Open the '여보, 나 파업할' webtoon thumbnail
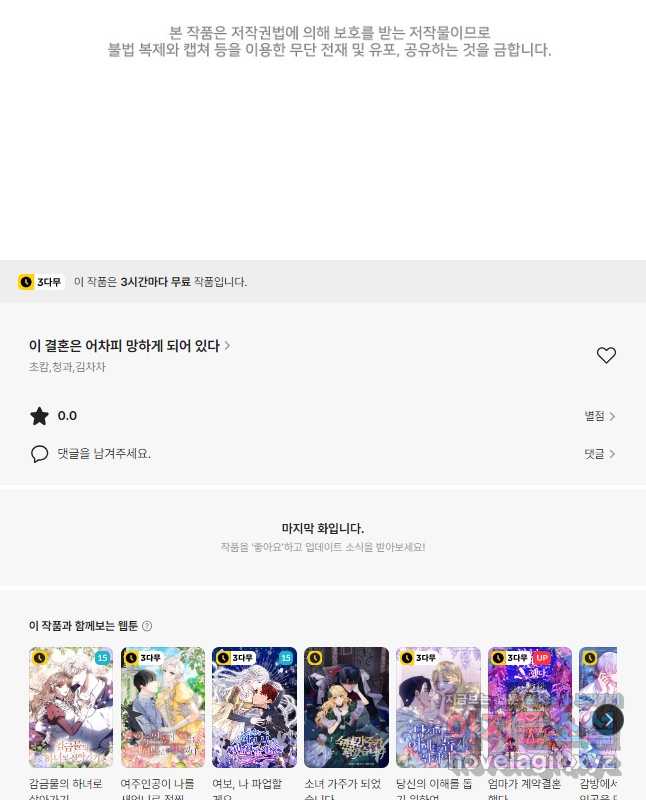Viewport: 646px width, 800px height. pyautogui.click(x=254, y=707)
